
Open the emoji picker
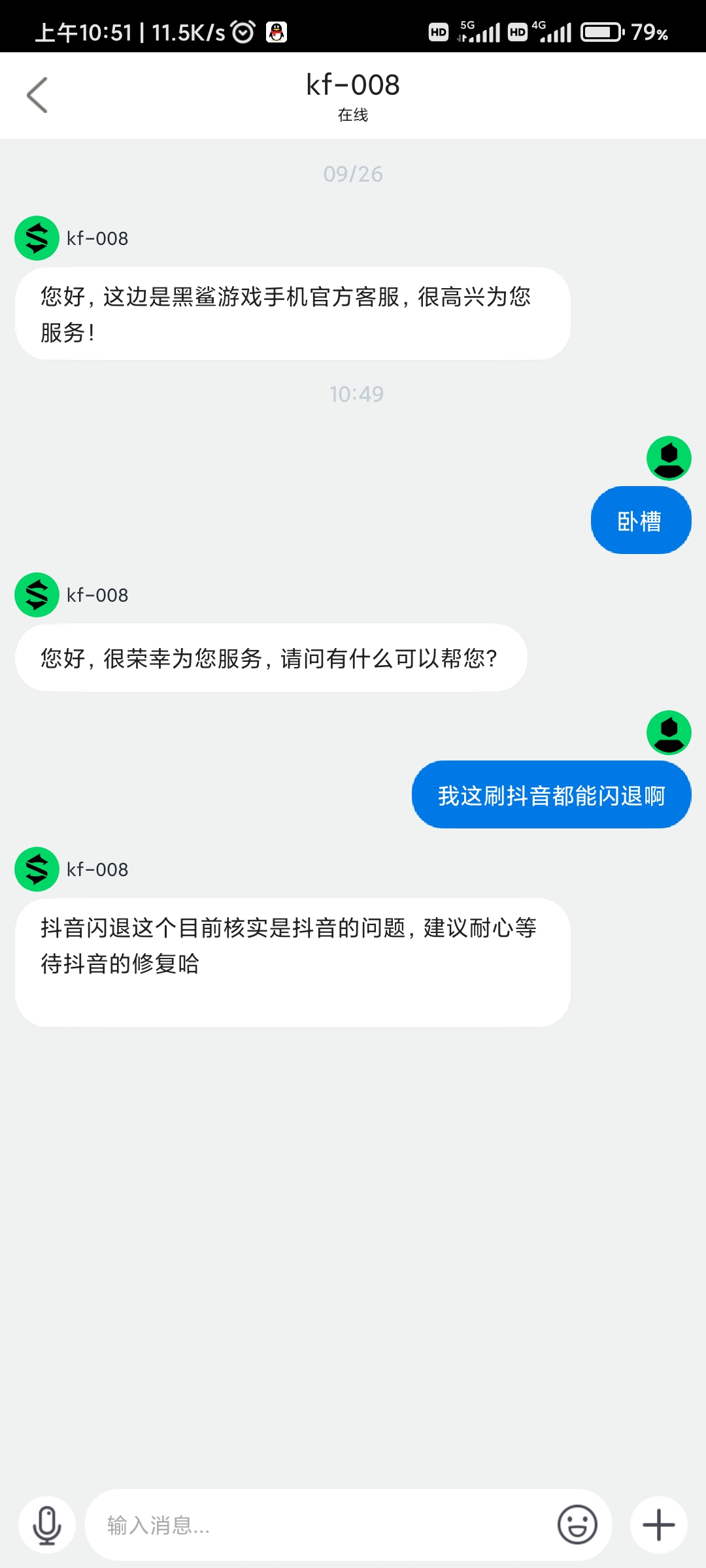click(577, 1526)
